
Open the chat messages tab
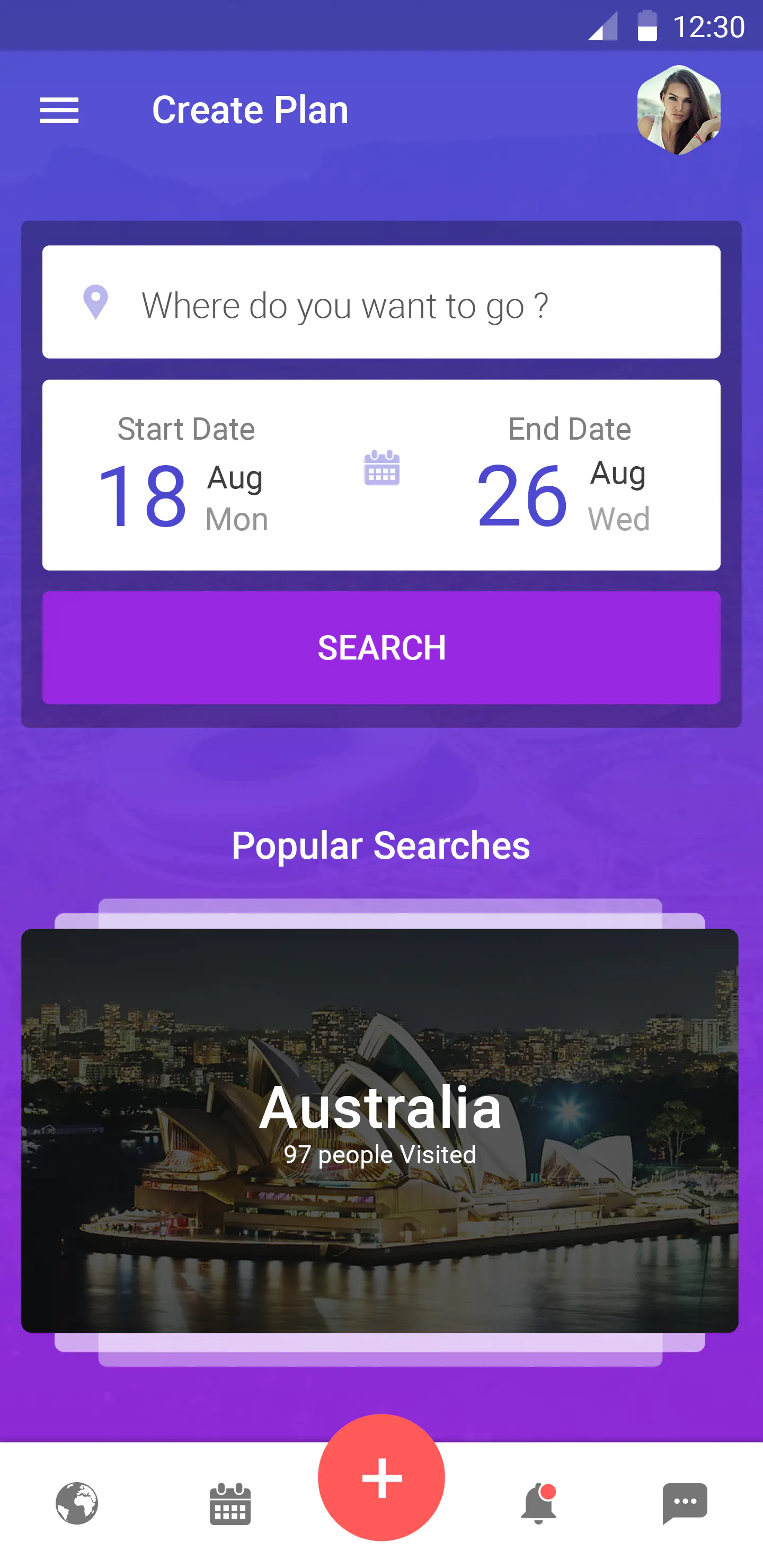tap(685, 1503)
